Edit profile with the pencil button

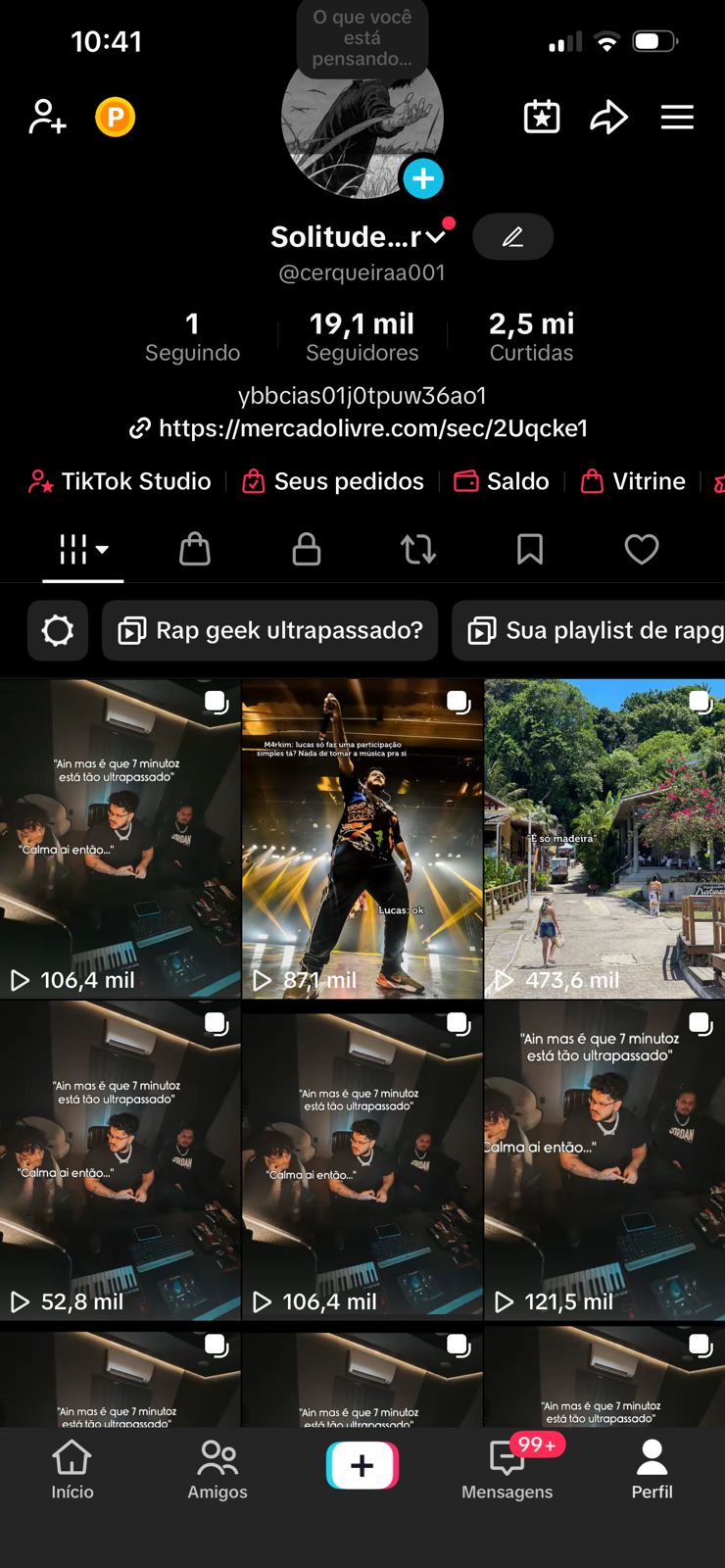click(512, 237)
